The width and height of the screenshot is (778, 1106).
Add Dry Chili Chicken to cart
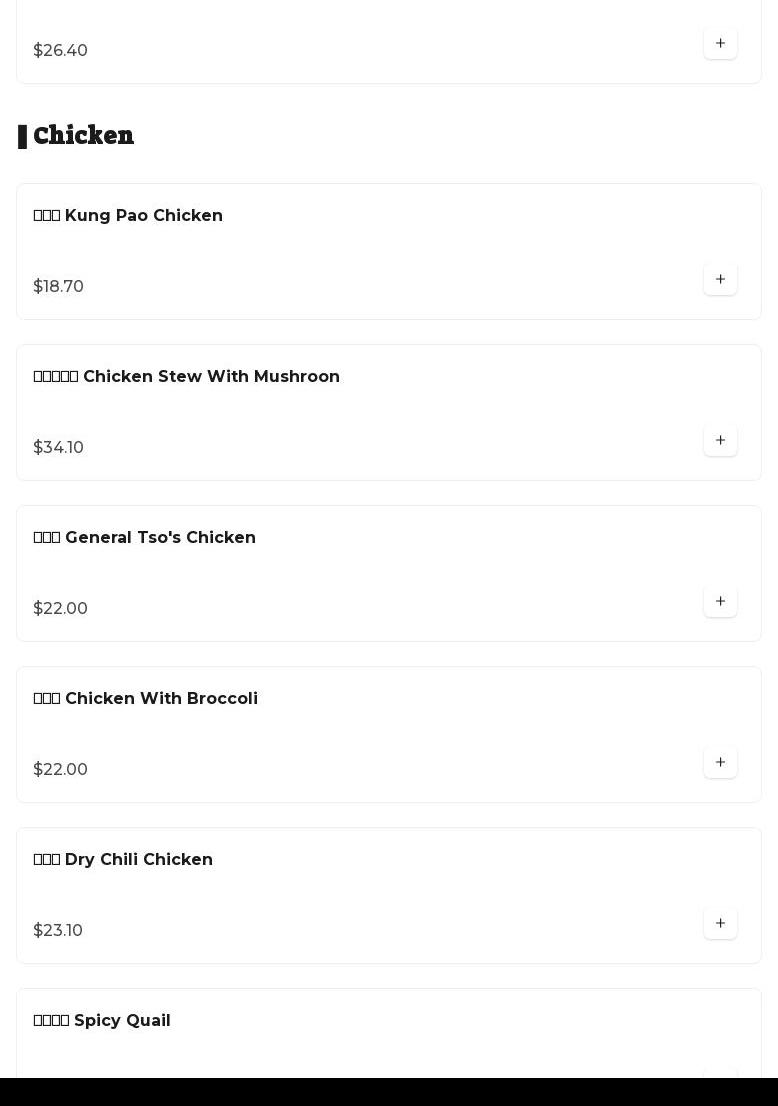click(x=720, y=924)
